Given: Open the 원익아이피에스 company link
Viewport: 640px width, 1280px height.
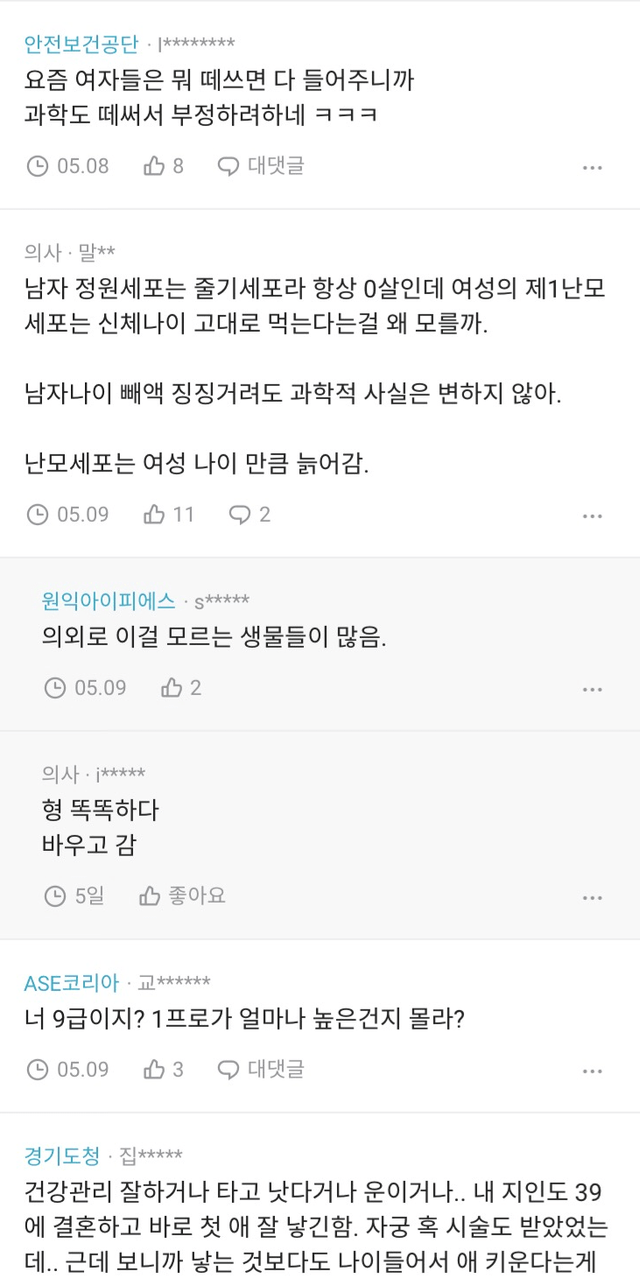Looking at the screenshot, I should 108,600.
